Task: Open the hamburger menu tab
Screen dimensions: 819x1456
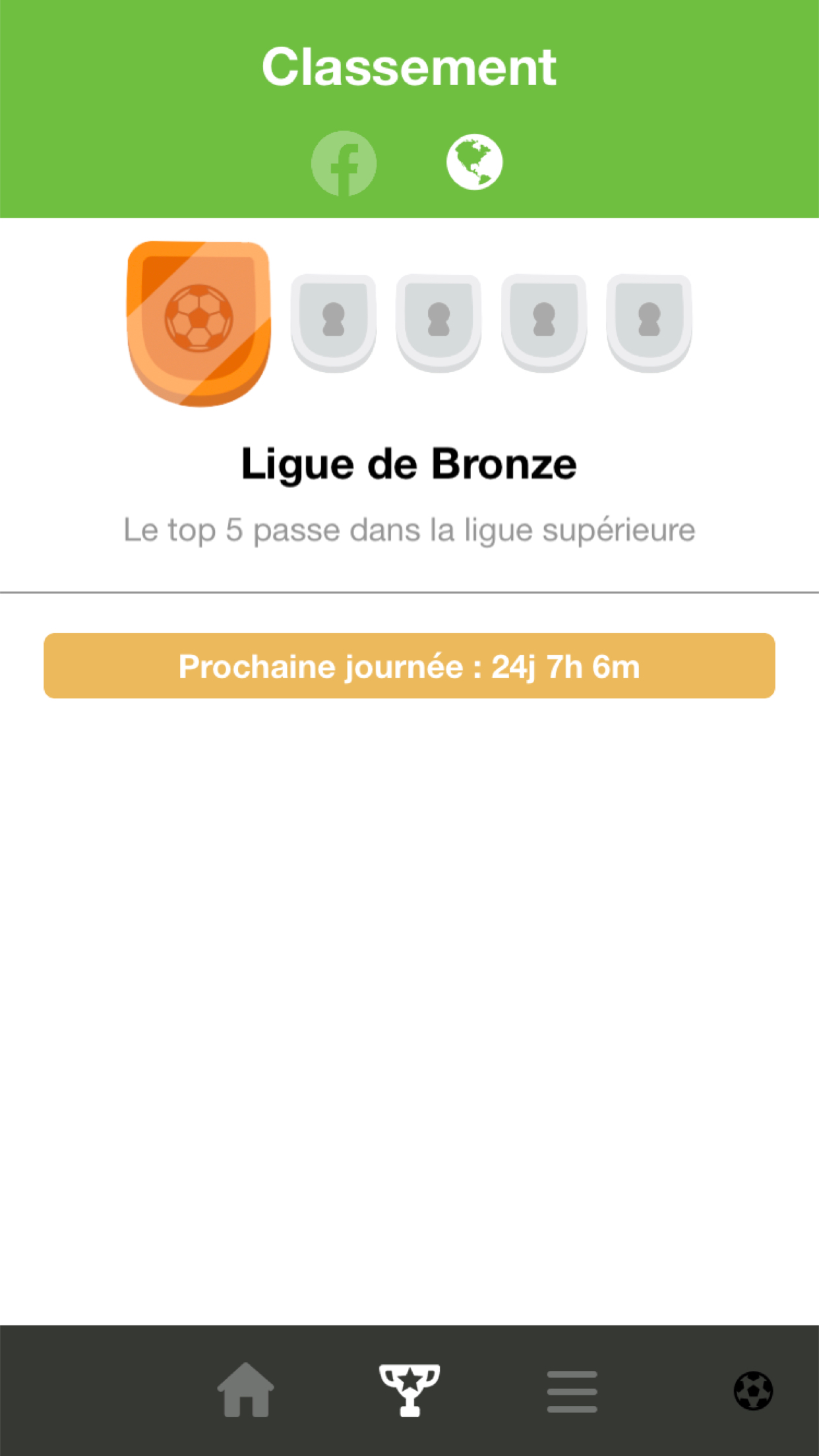Action: coord(572,1391)
